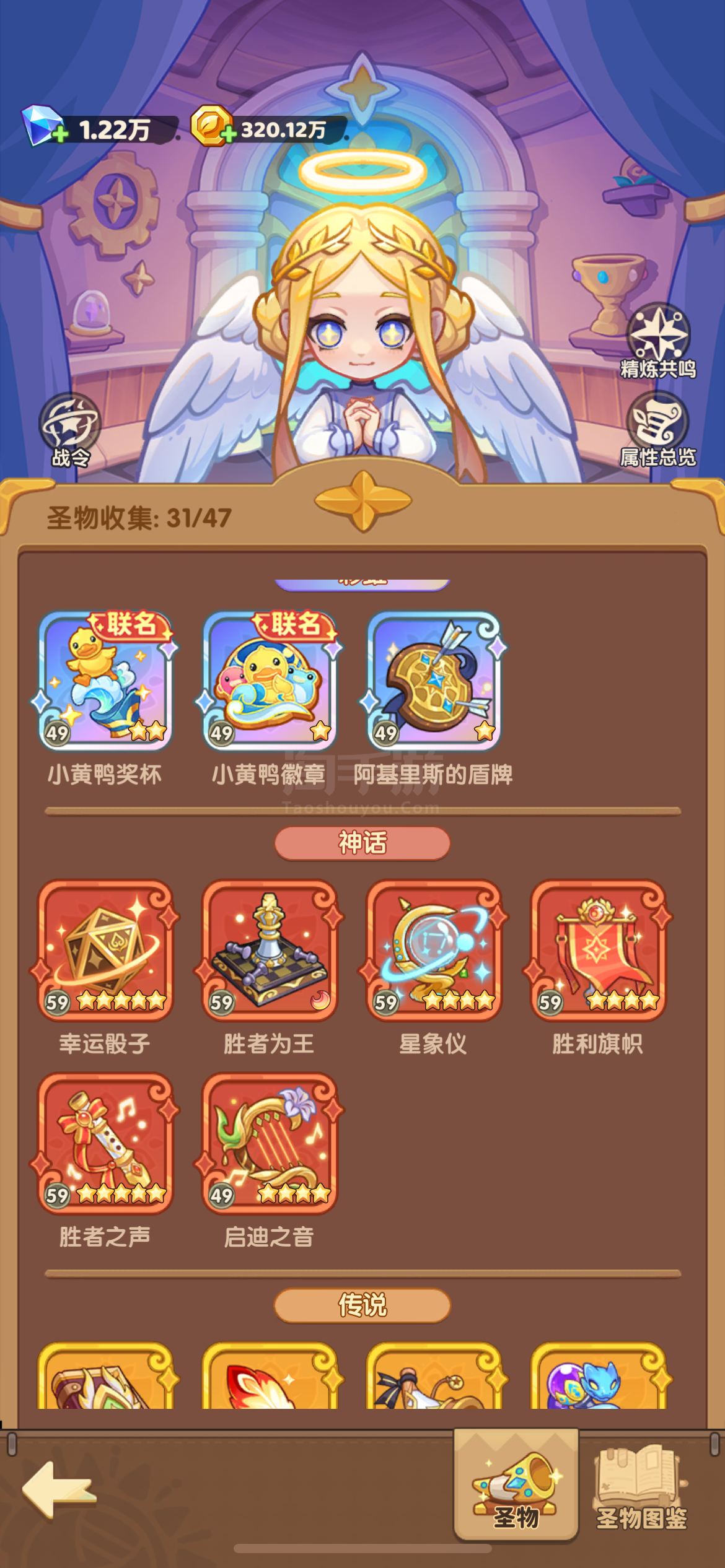Go back with the arrow button
This screenshot has height=1568, width=725.
point(59,1489)
